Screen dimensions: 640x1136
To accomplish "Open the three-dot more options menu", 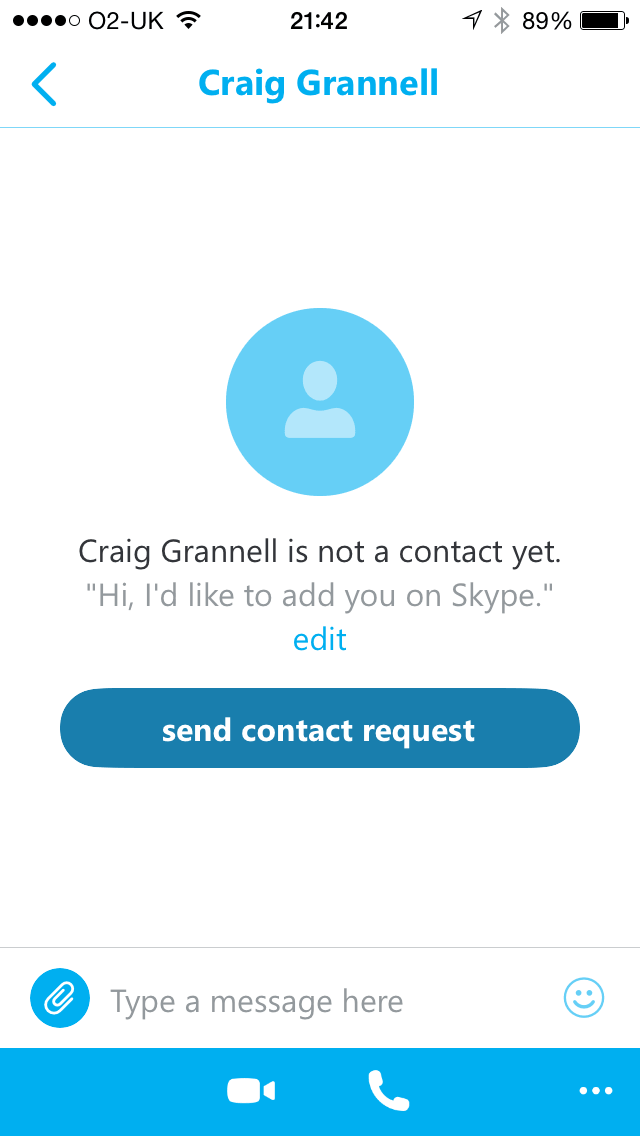I will (x=597, y=1090).
